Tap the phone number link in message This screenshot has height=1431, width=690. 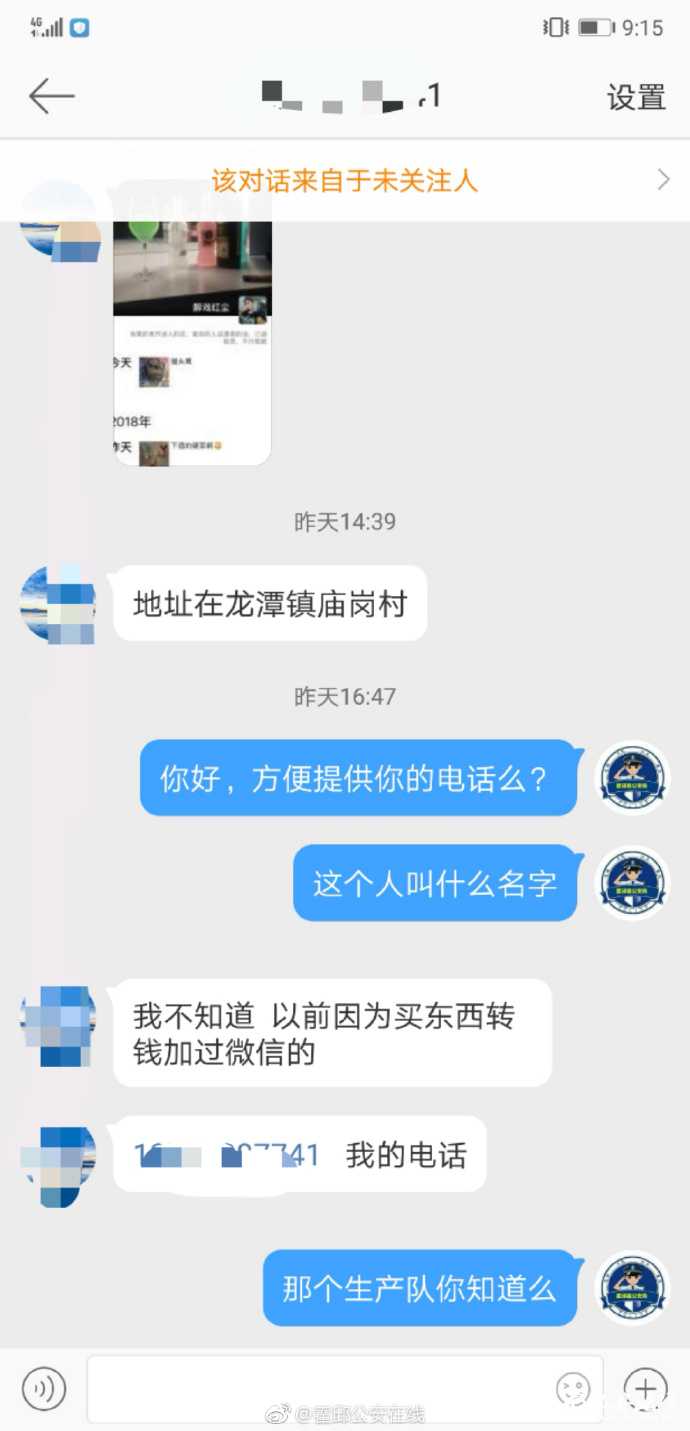228,1156
